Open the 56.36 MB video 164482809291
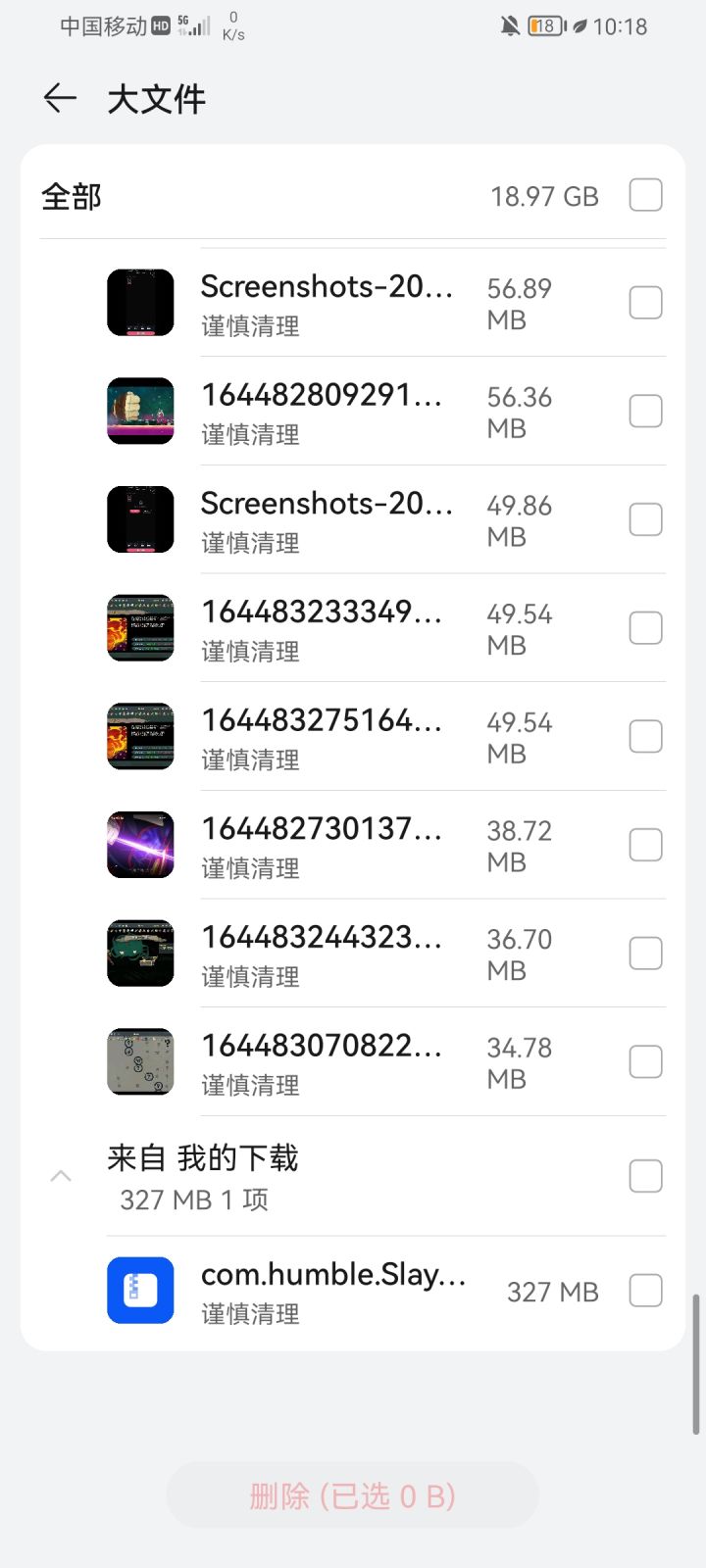The width and height of the screenshot is (706, 1568). click(x=322, y=412)
